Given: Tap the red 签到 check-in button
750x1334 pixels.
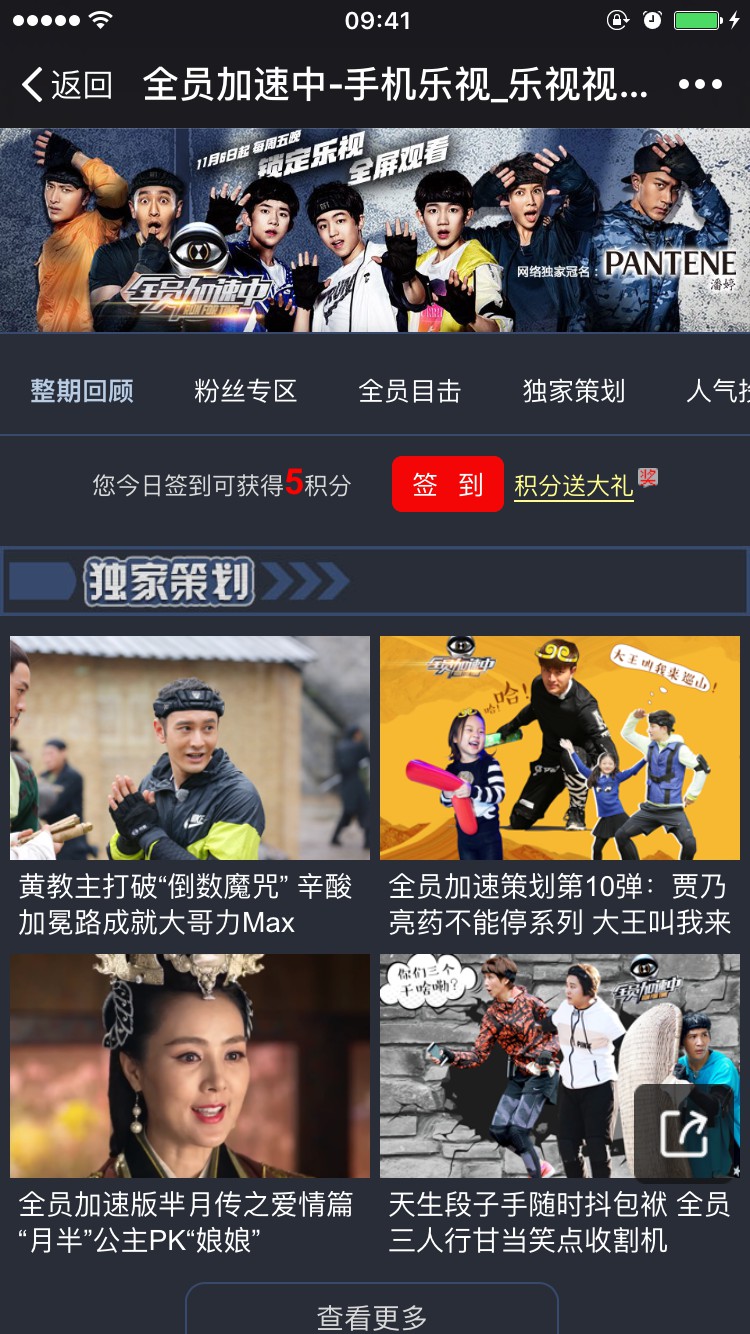Looking at the screenshot, I should point(447,485).
